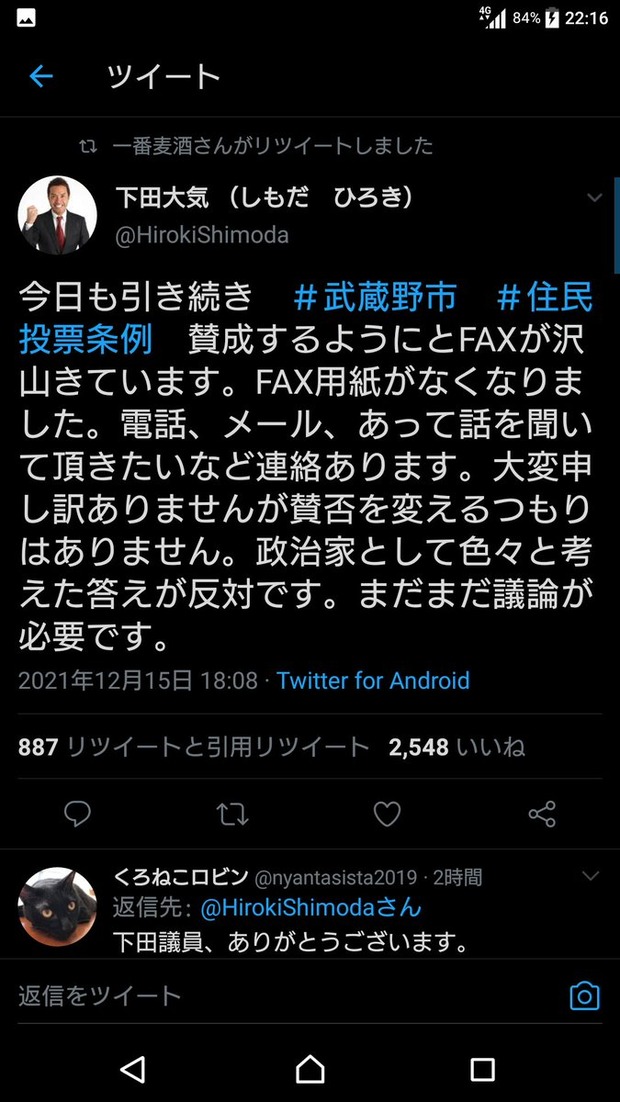Open the #武蔵野市 hashtag
The image size is (620, 1102).
click(375, 297)
